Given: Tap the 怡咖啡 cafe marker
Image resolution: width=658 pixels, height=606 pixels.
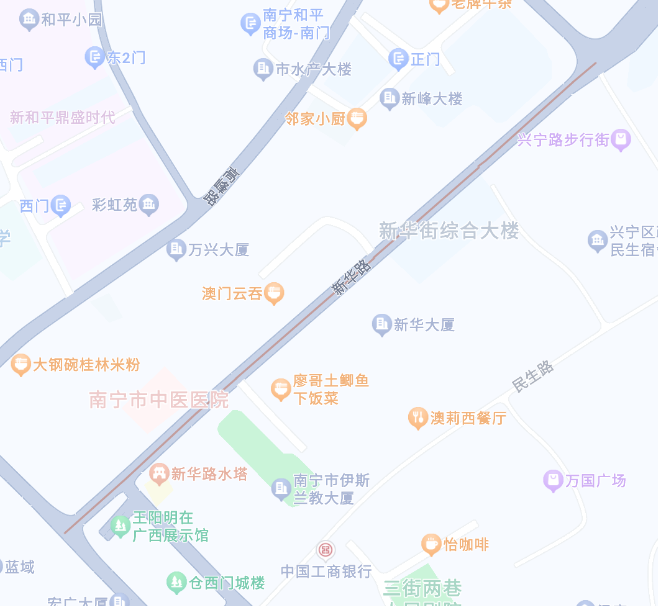Looking at the screenshot, I should tap(431, 544).
